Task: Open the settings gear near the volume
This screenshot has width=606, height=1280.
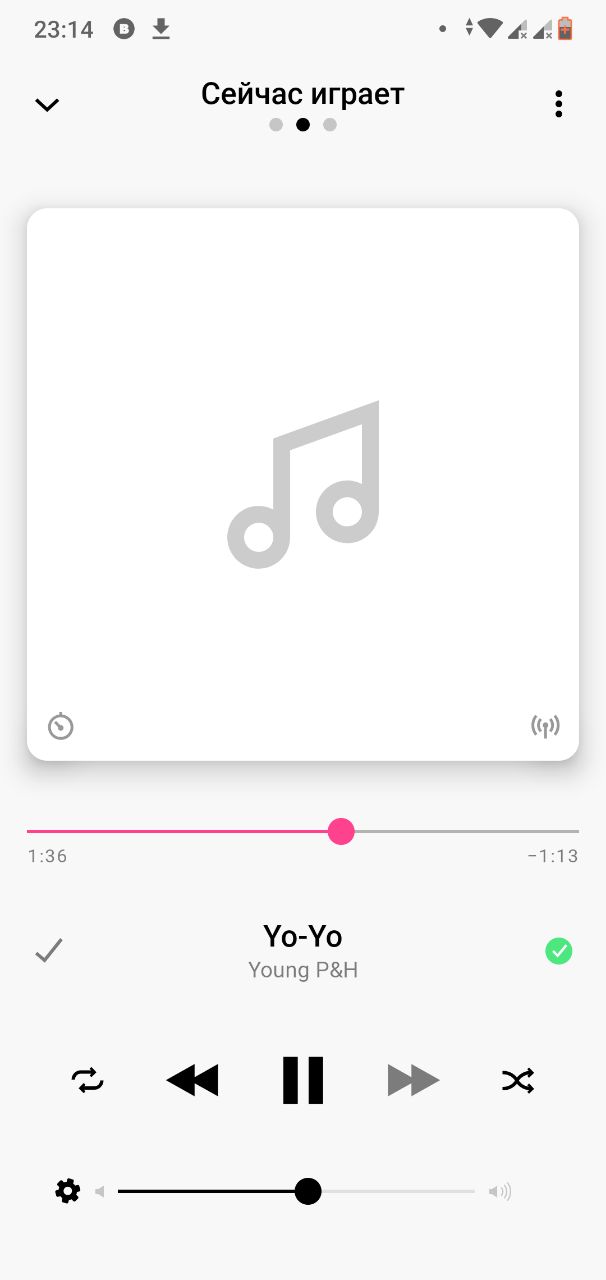Action: click(68, 1191)
